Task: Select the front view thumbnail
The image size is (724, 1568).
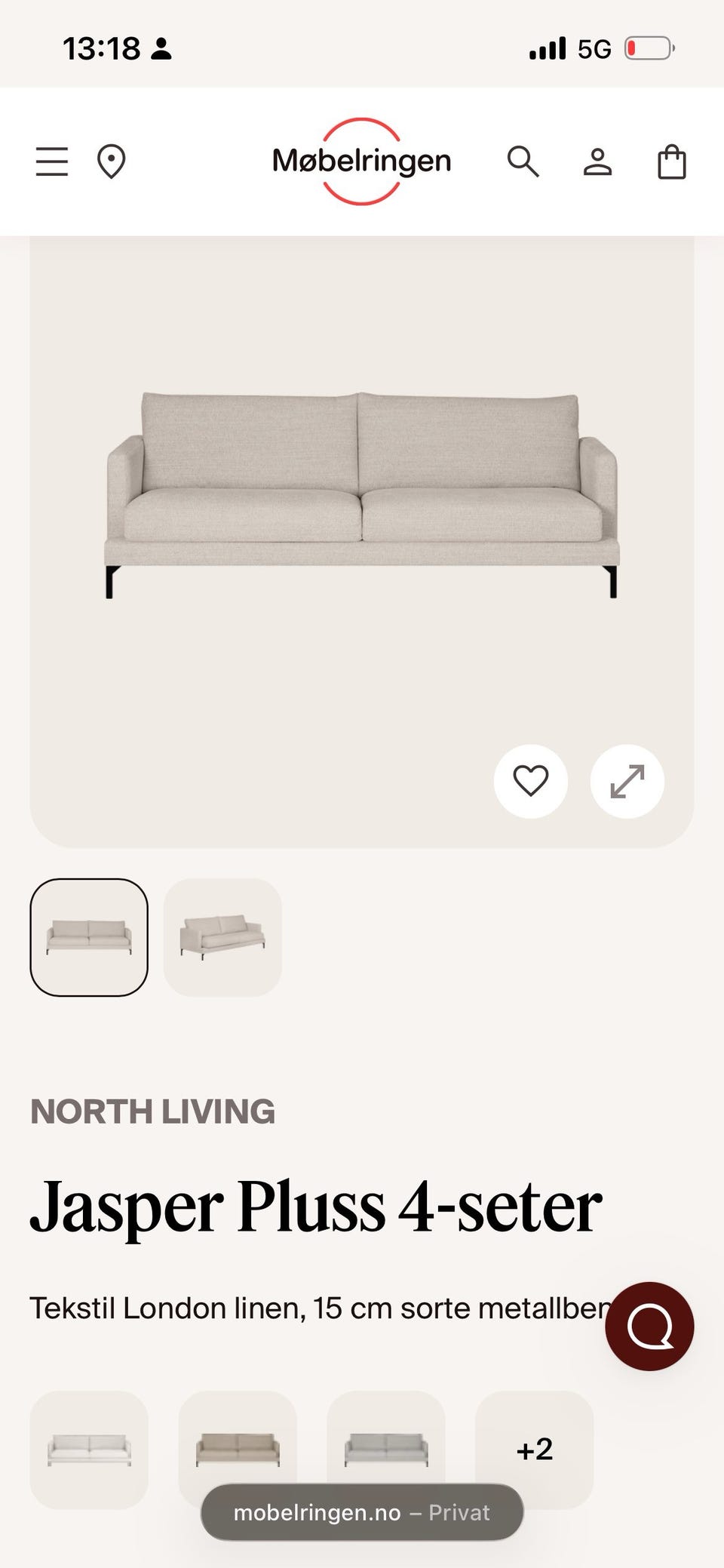Action: tap(89, 937)
